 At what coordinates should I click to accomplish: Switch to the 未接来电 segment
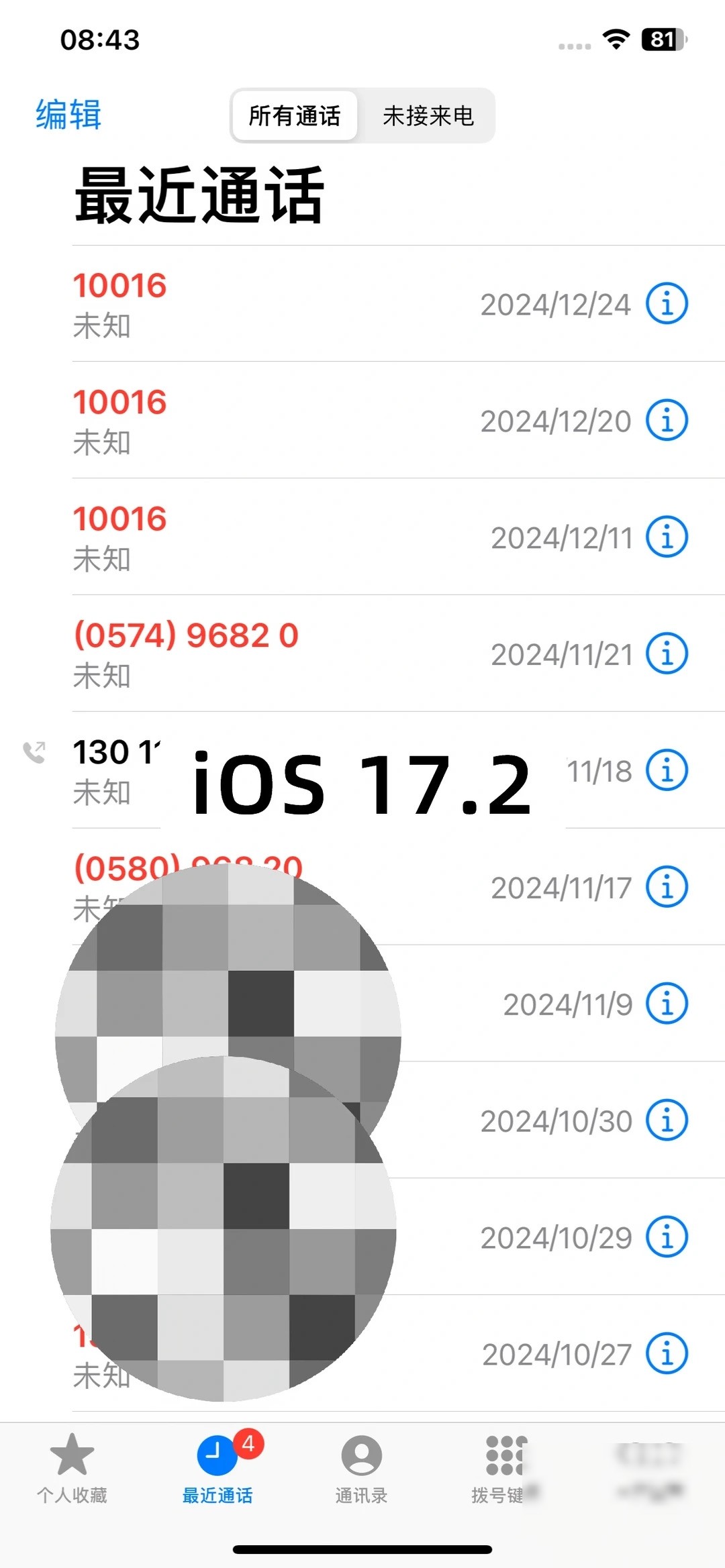428,115
